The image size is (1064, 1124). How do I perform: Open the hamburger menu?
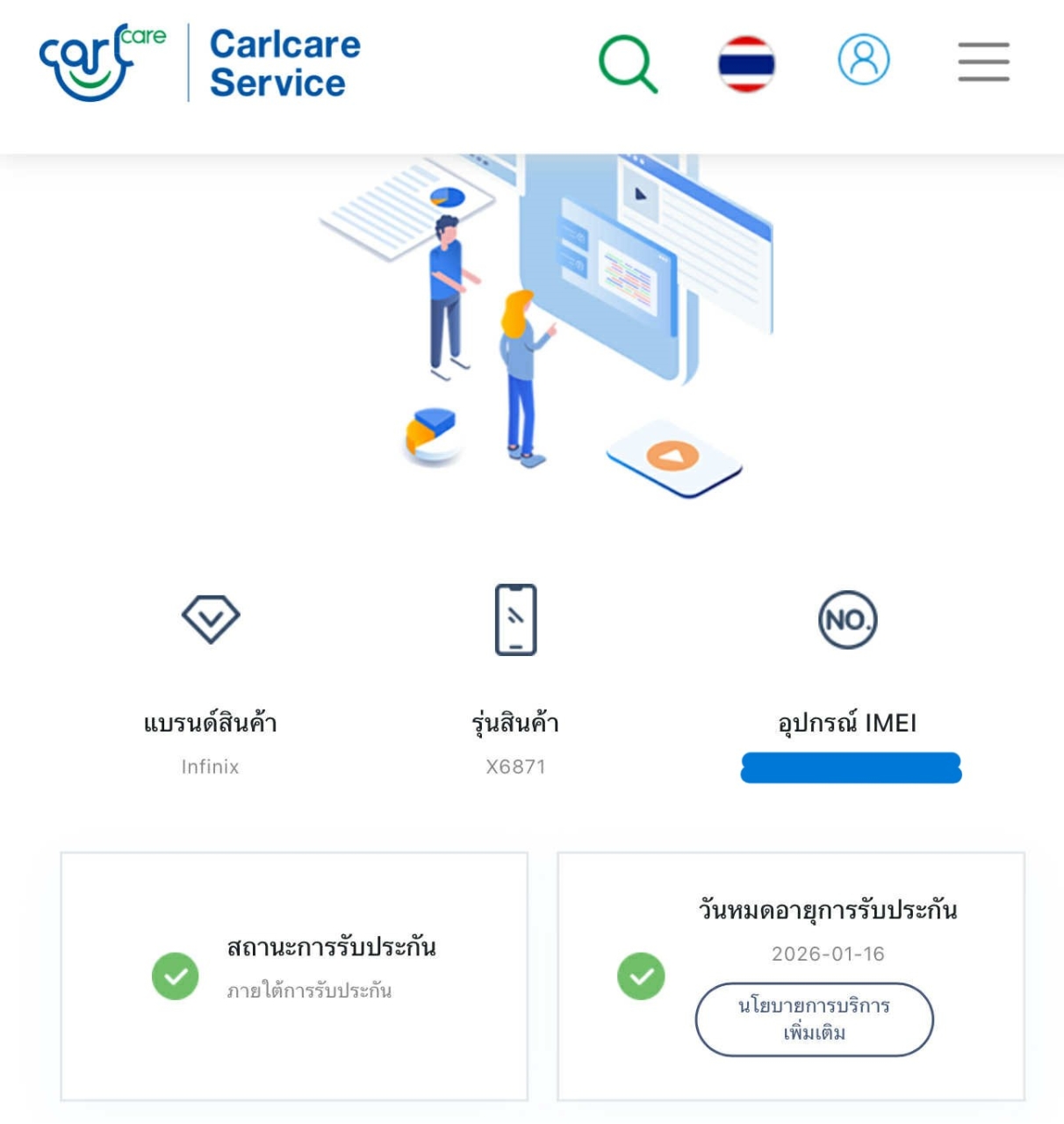(983, 61)
